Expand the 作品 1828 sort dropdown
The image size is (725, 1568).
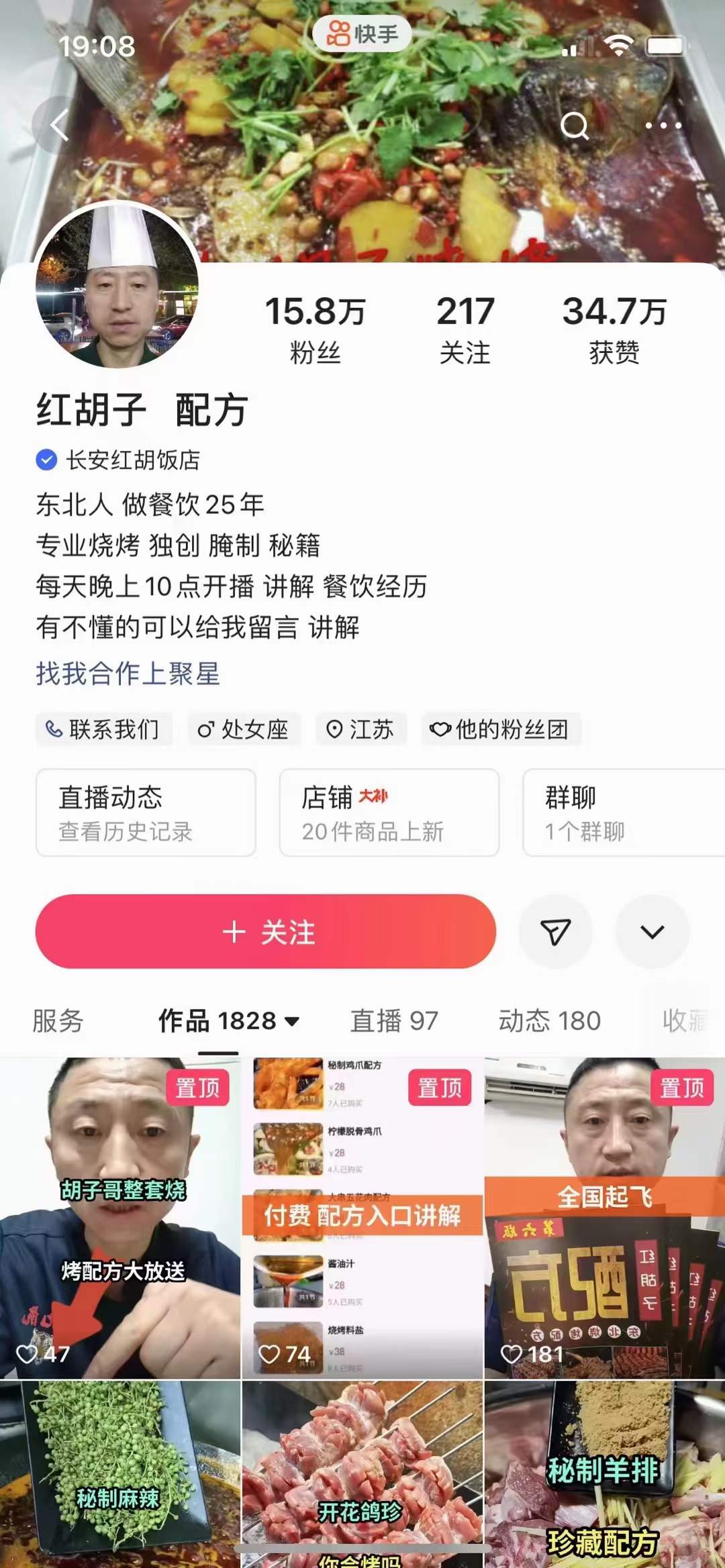coord(293,1020)
